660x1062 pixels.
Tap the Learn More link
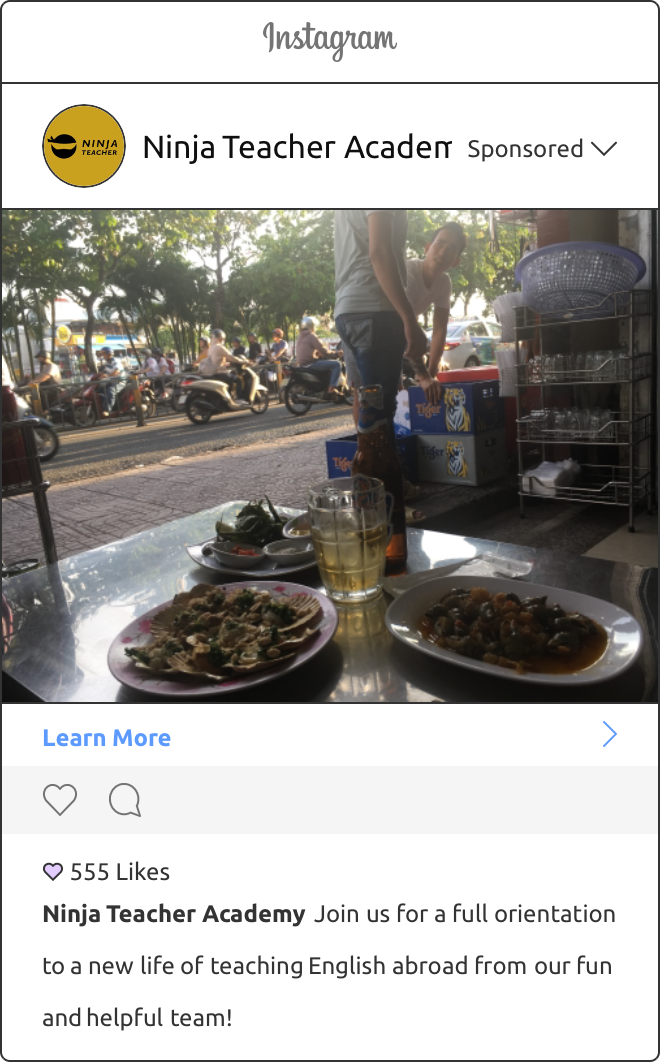[x=107, y=738]
